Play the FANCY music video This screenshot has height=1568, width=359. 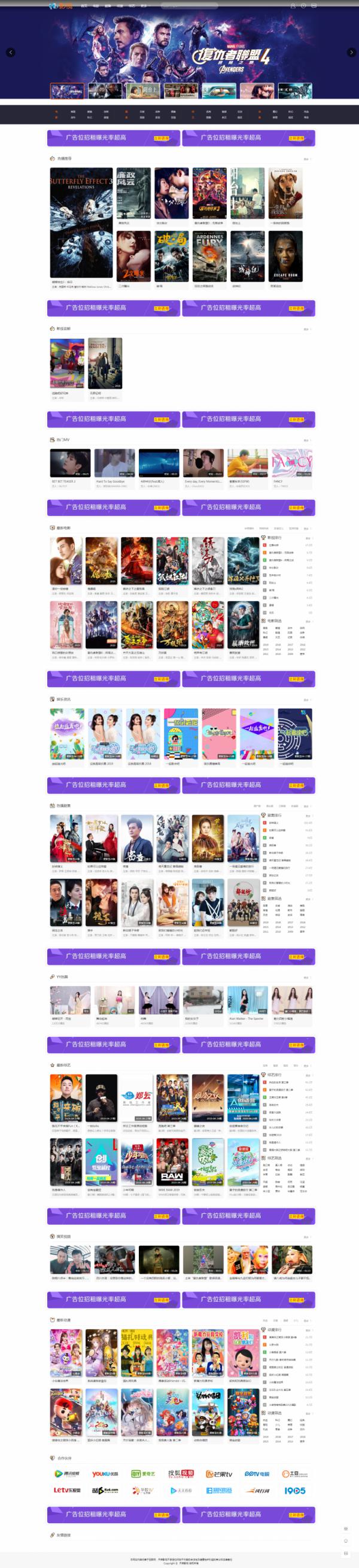291,463
